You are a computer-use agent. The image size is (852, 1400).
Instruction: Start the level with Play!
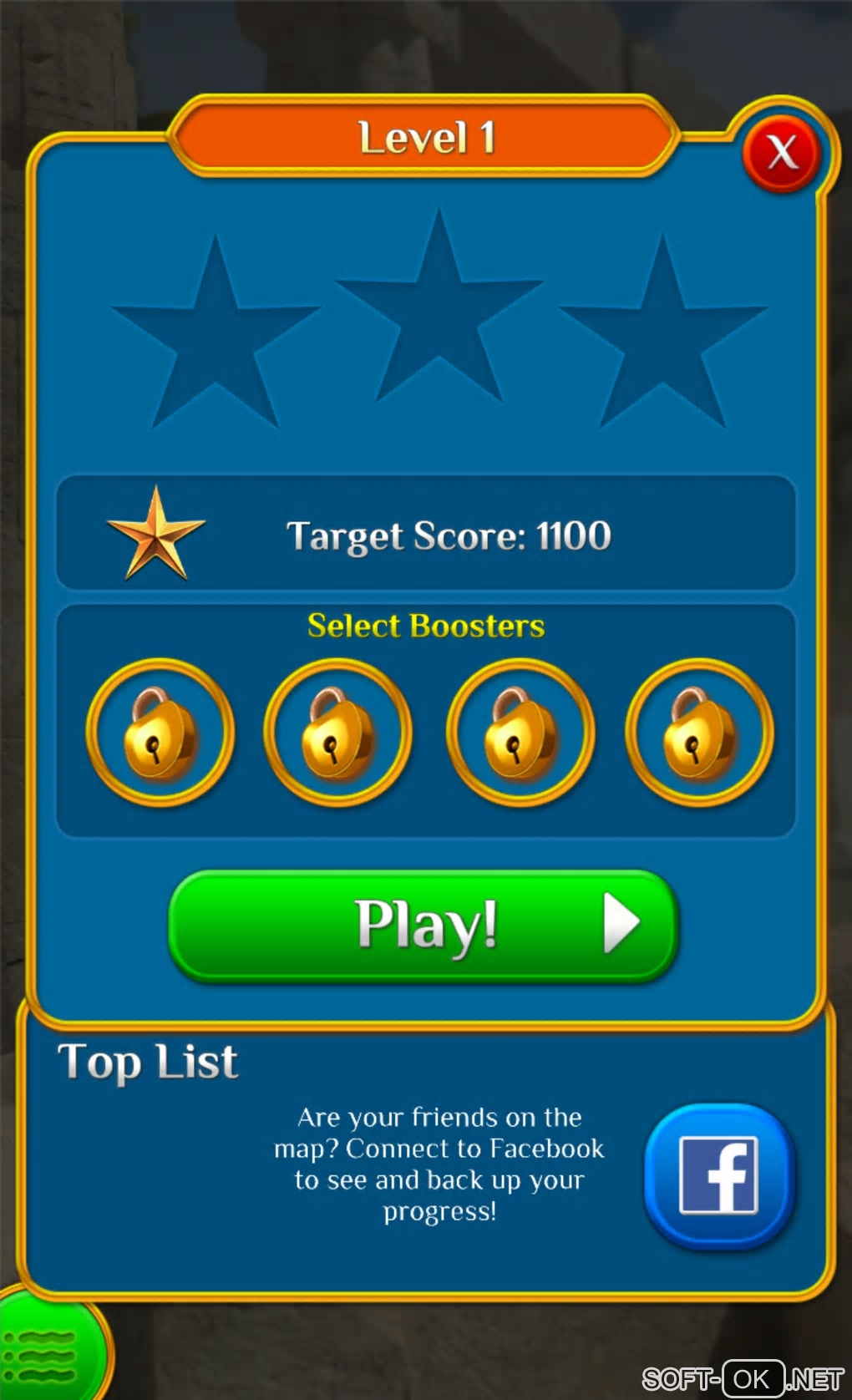pyautogui.click(x=423, y=925)
